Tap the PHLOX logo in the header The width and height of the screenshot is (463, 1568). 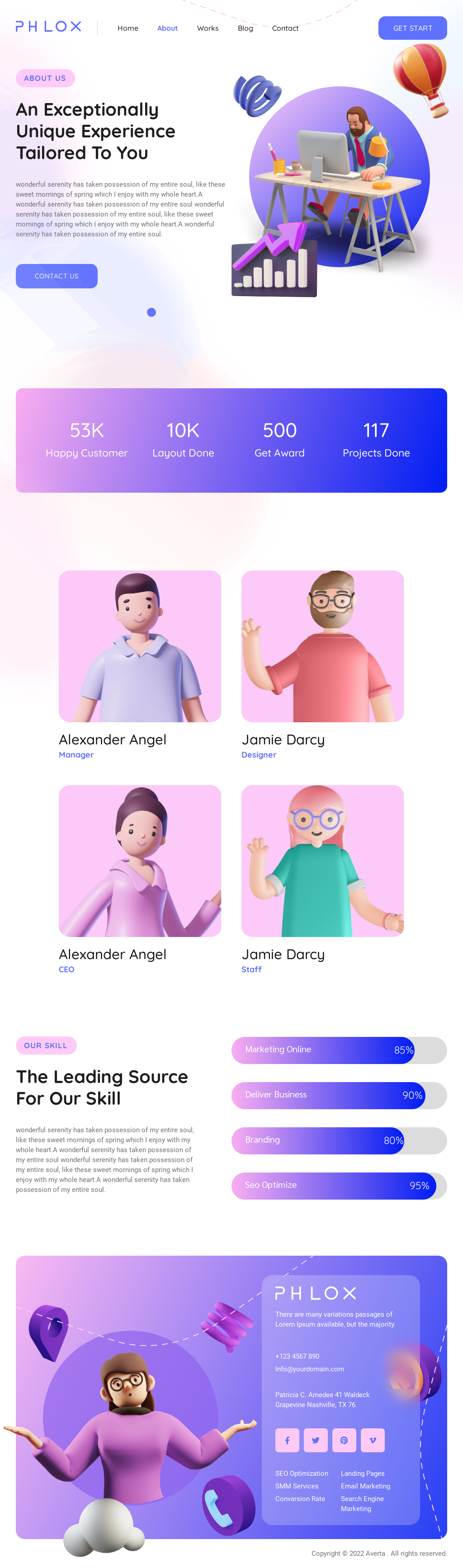[x=48, y=27]
